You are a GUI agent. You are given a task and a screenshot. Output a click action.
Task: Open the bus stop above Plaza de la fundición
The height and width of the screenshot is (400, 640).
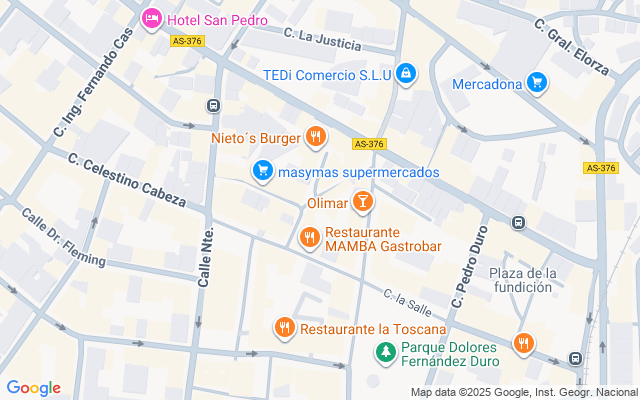click(x=518, y=223)
